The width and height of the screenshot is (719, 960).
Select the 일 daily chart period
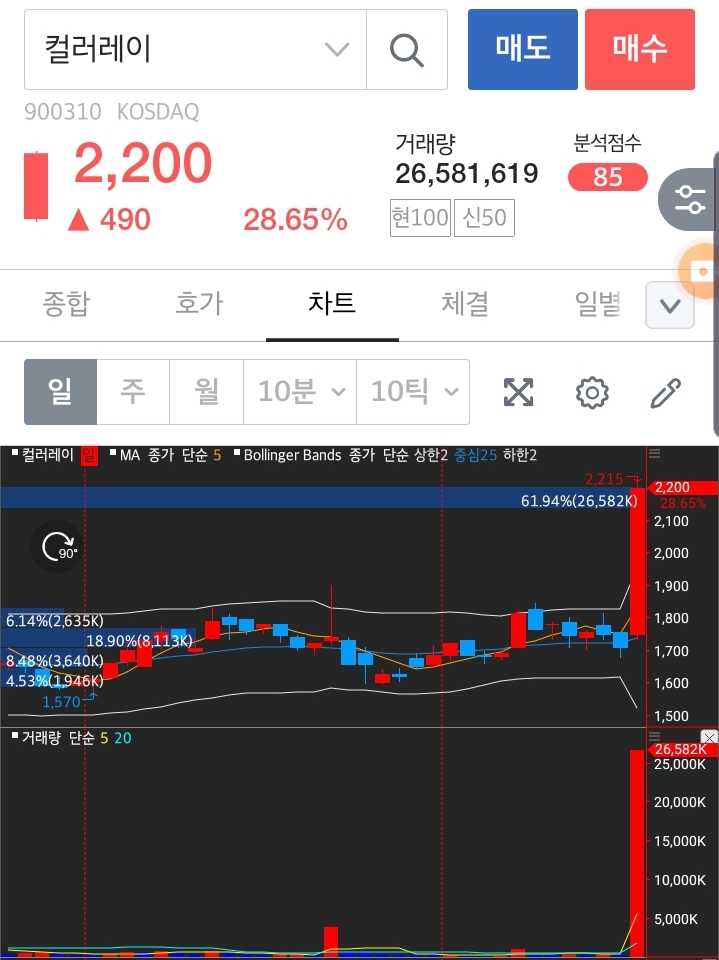pos(61,392)
